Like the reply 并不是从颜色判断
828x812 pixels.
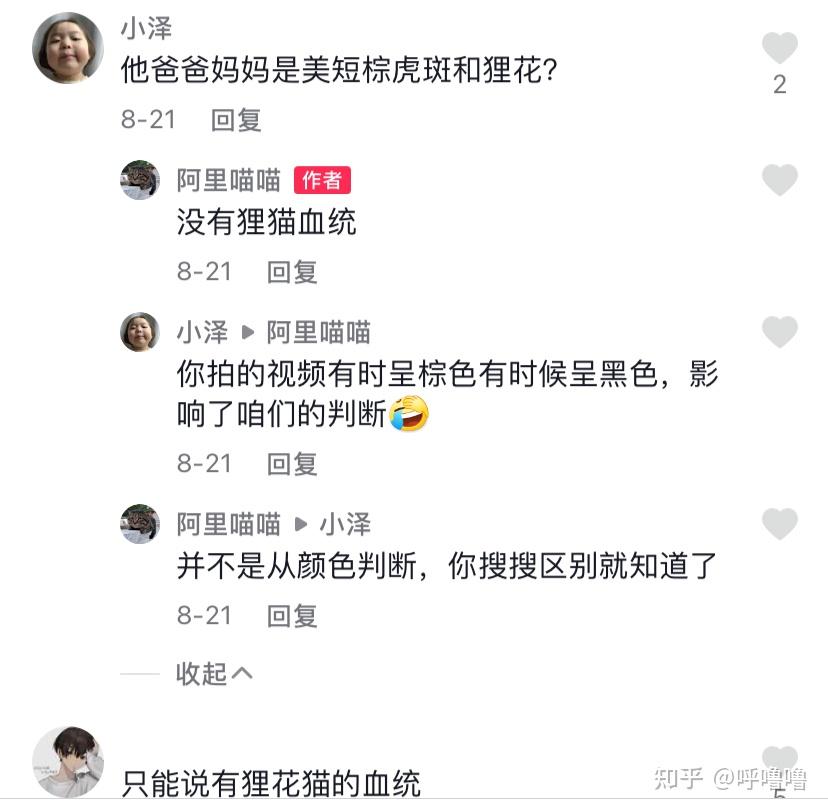coord(779,524)
